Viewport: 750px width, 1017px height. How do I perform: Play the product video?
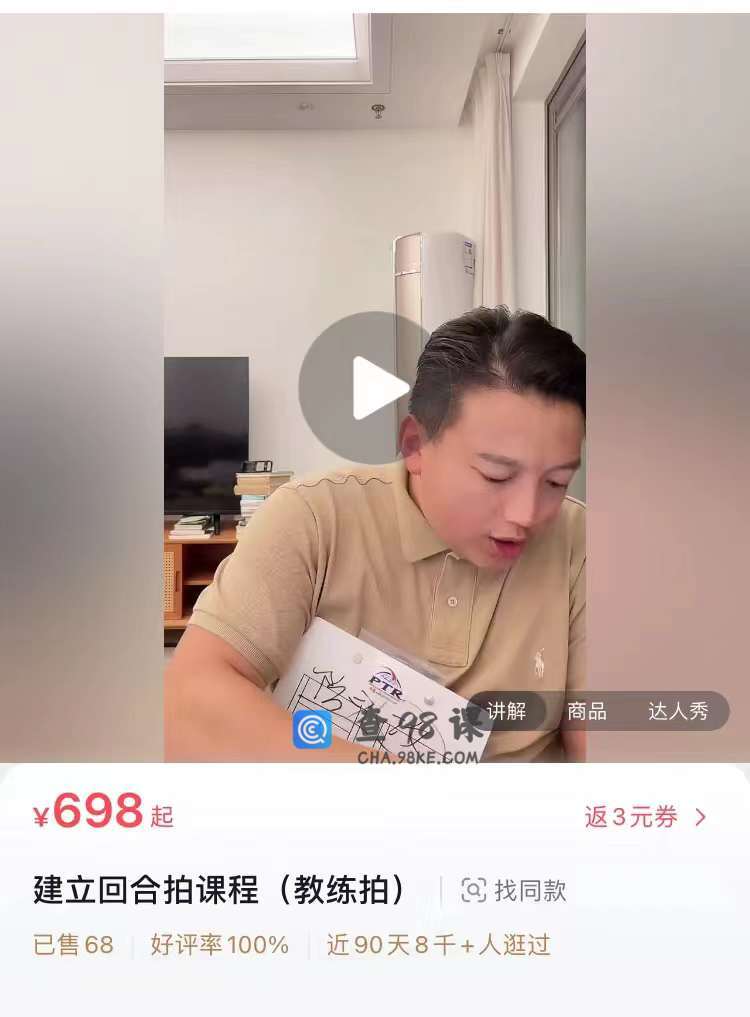(x=375, y=388)
